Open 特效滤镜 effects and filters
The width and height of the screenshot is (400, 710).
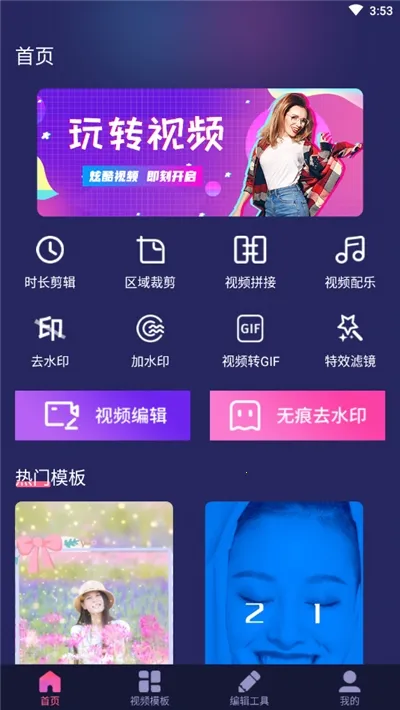tap(350, 341)
